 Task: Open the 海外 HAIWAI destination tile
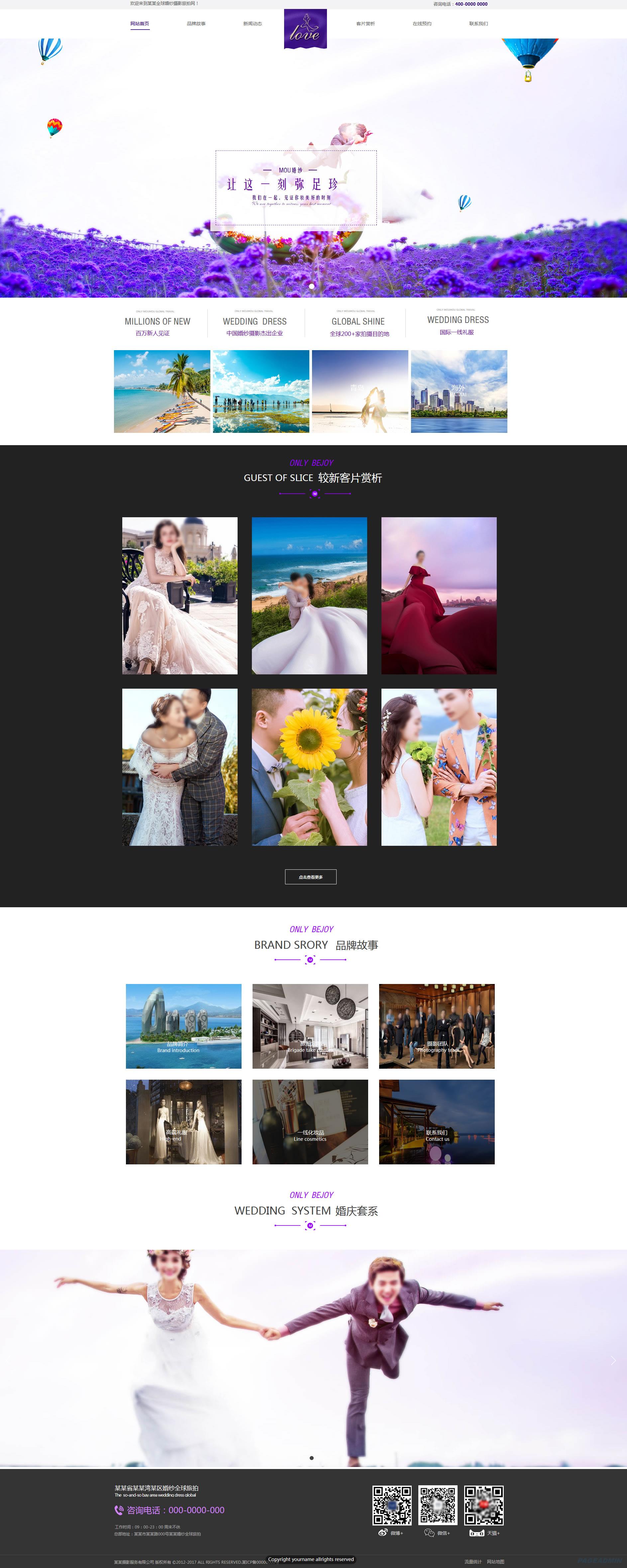click(x=459, y=391)
